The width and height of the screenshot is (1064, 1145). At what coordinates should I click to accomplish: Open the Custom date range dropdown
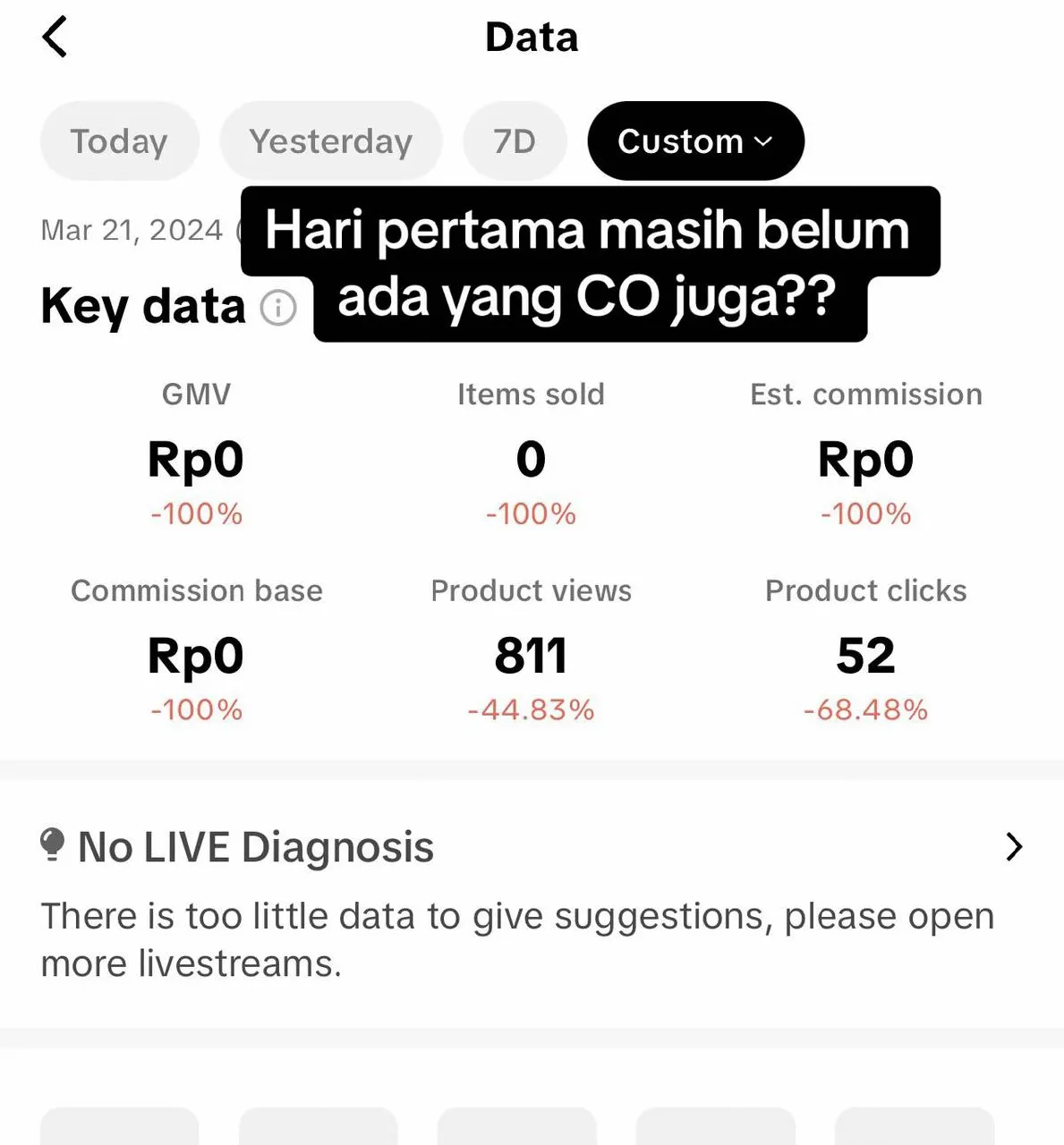695,141
